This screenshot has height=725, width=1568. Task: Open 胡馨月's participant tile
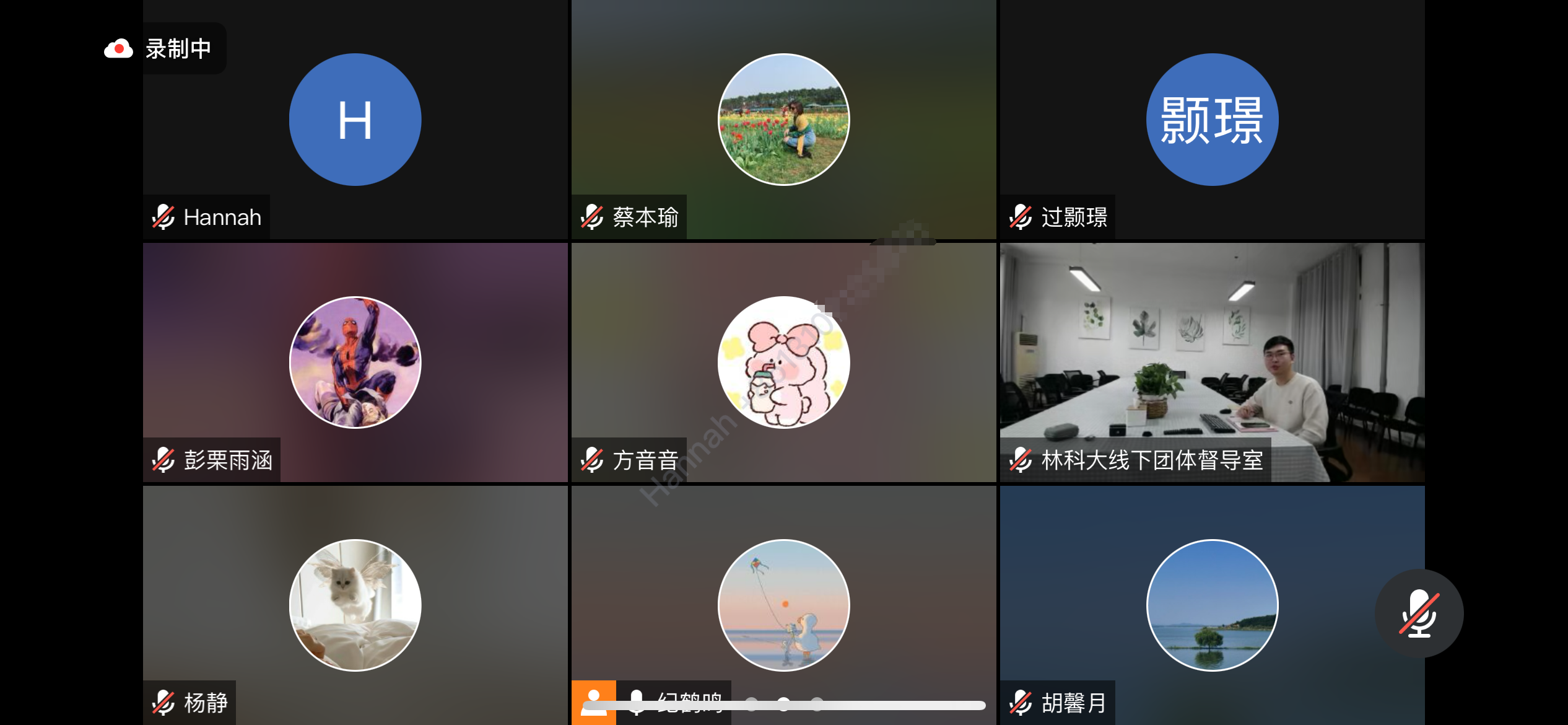point(1212,605)
